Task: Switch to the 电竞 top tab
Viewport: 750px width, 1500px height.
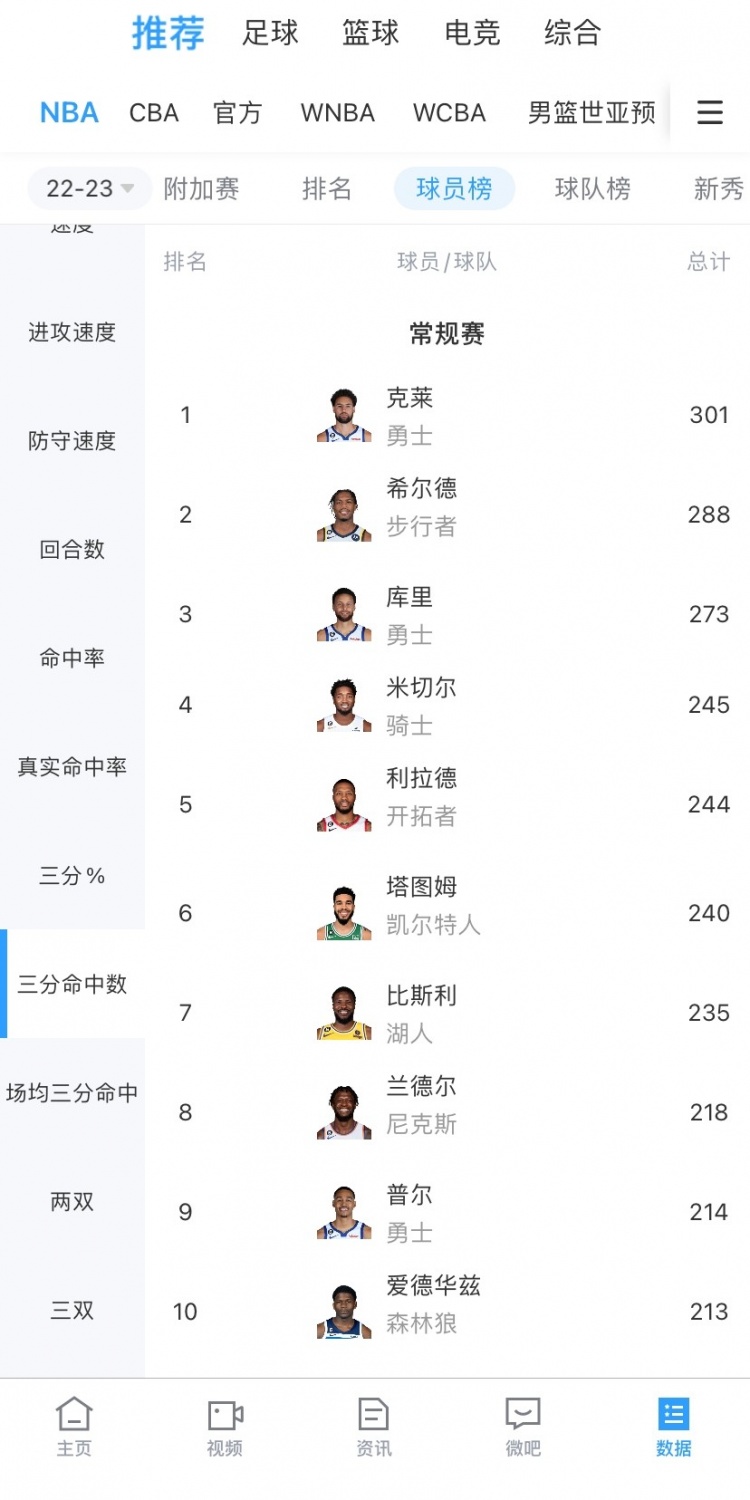Action: point(472,33)
